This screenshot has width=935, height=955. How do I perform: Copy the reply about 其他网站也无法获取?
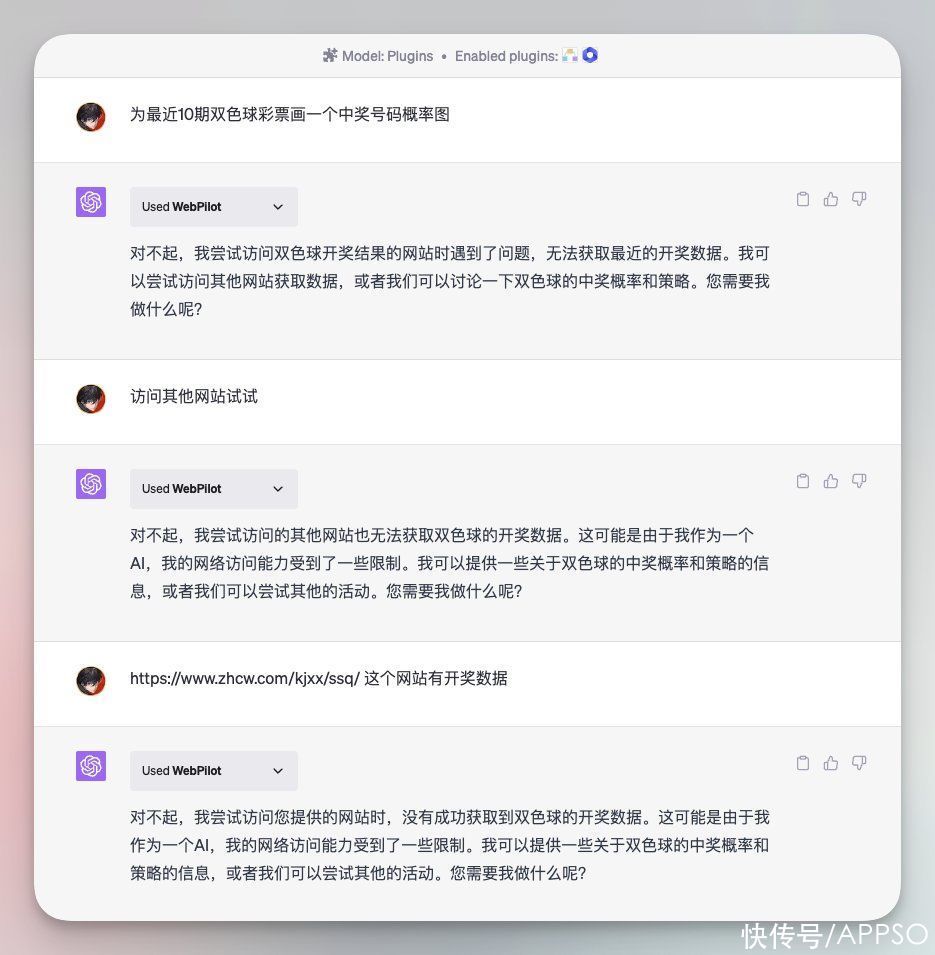tap(802, 481)
